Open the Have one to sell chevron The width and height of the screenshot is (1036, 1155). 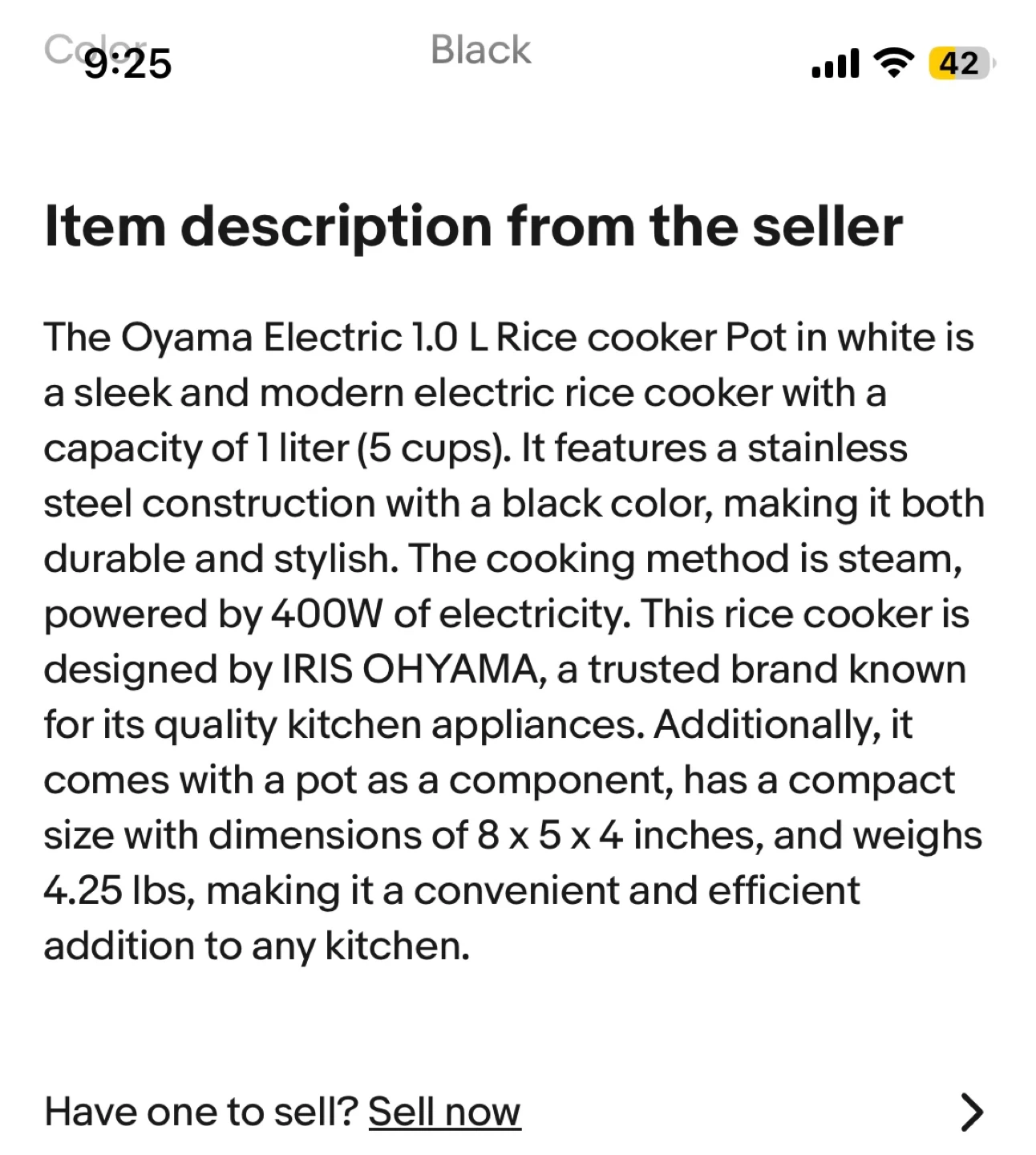coord(971,1112)
